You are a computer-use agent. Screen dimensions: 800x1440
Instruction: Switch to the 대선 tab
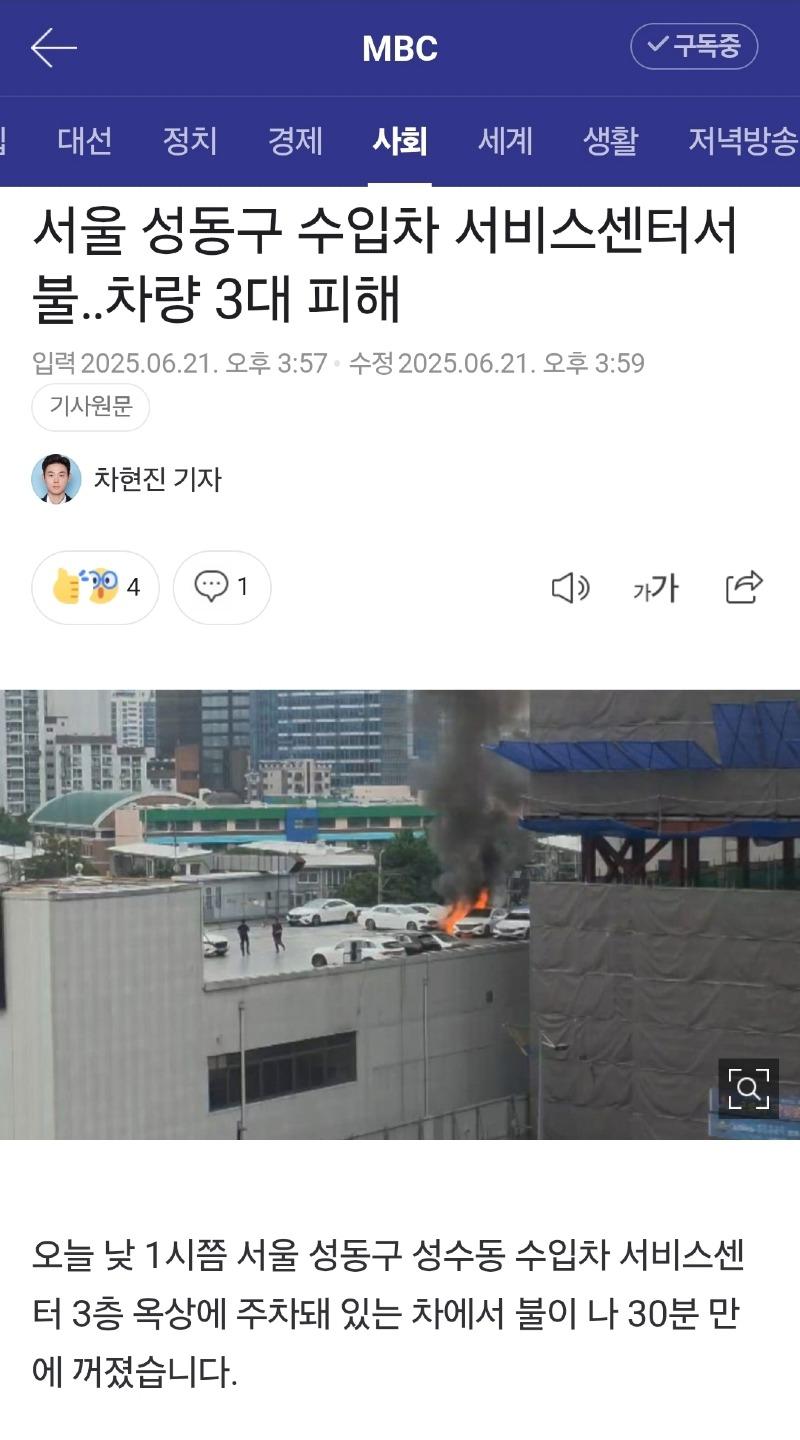click(85, 141)
